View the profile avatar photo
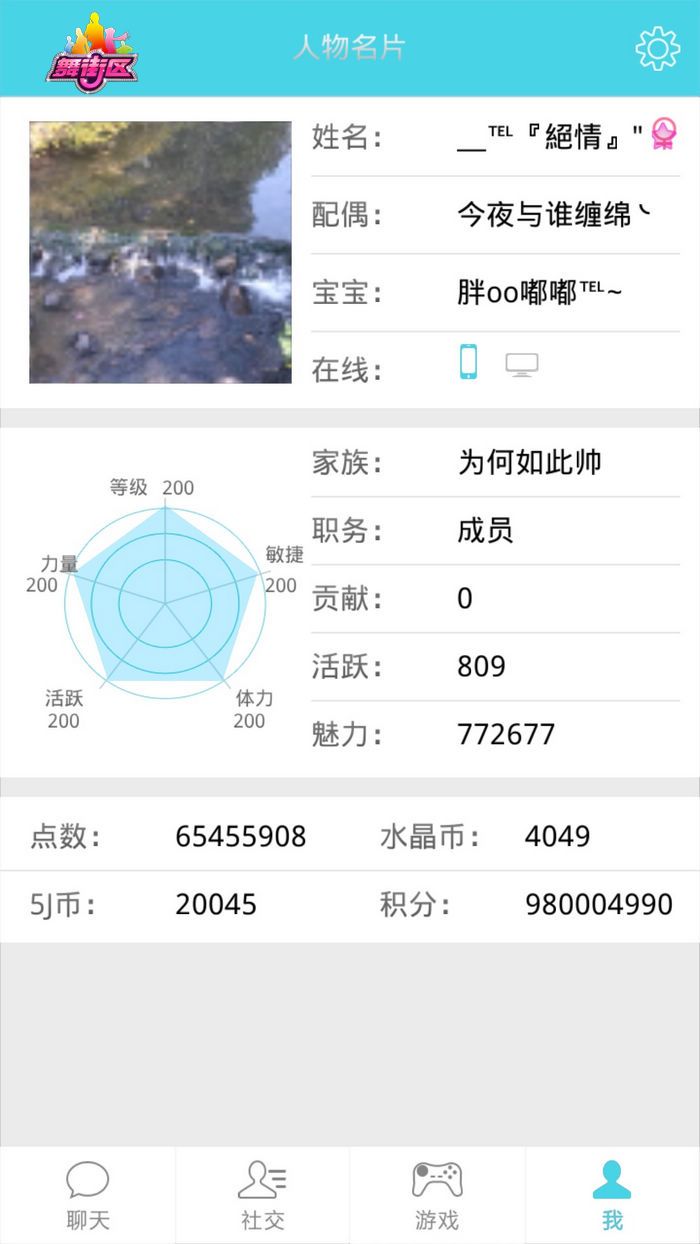Viewport: 700px width, 1244px height. click(x=160, y=253)
